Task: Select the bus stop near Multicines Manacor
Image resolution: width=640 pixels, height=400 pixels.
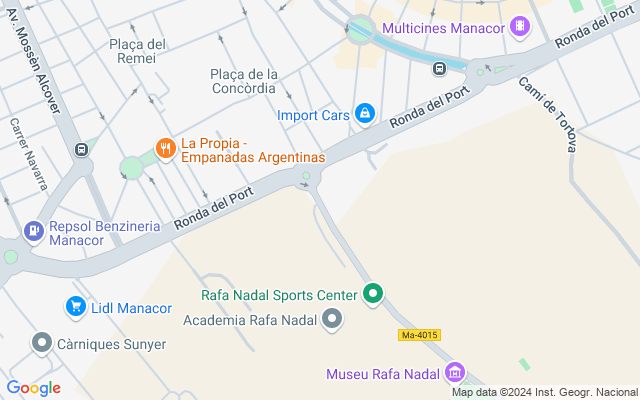Action: point(439,68)
